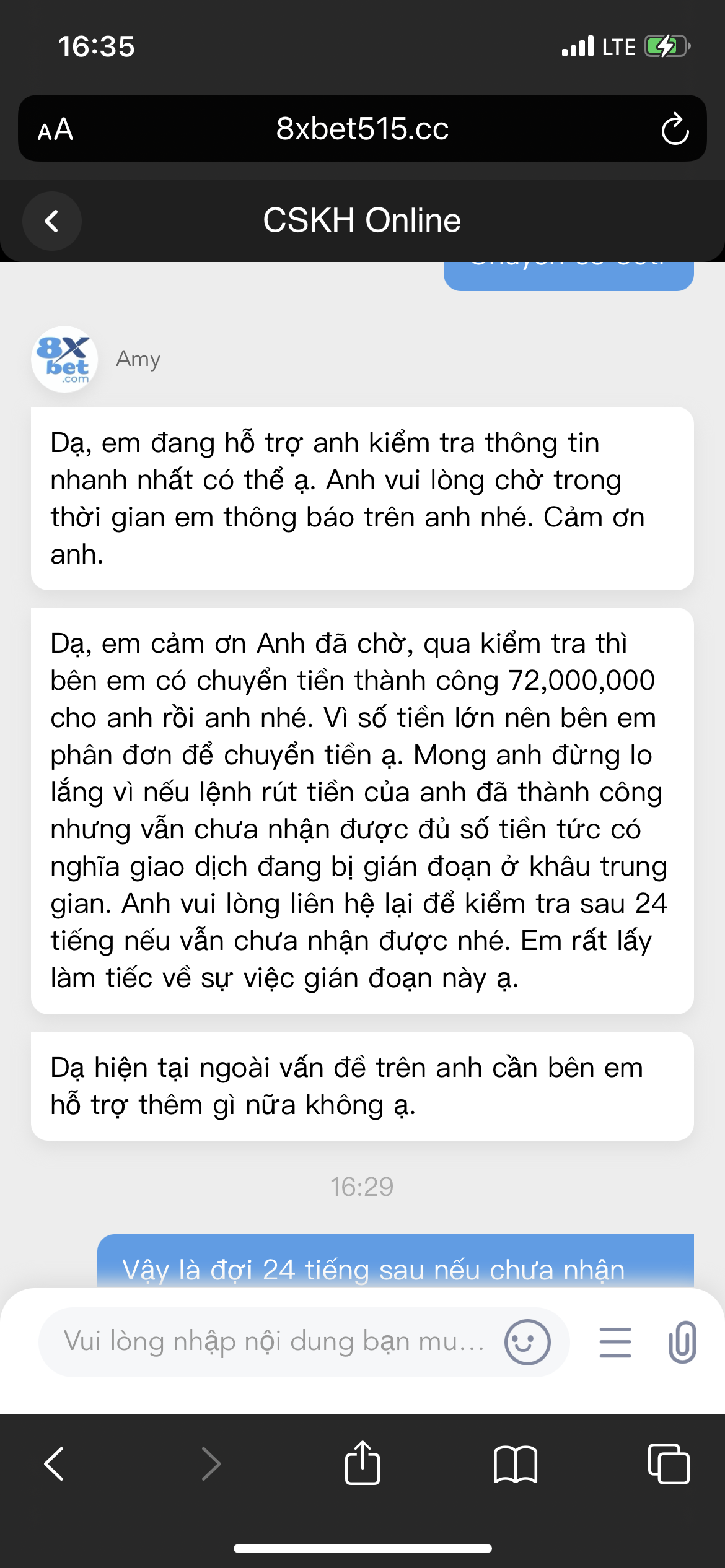Open the AA text size options
The height and width of the screenshot is (1568, 725).
click(x=56, y=130)
